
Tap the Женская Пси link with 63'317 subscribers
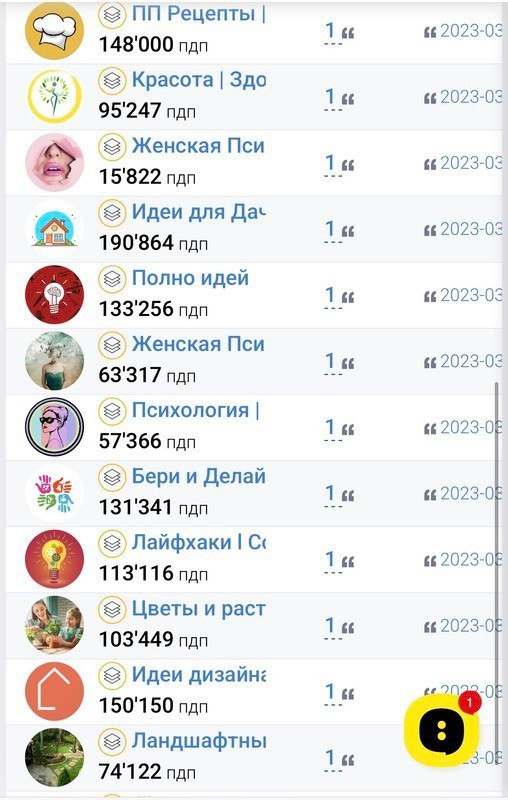[198, 344]
